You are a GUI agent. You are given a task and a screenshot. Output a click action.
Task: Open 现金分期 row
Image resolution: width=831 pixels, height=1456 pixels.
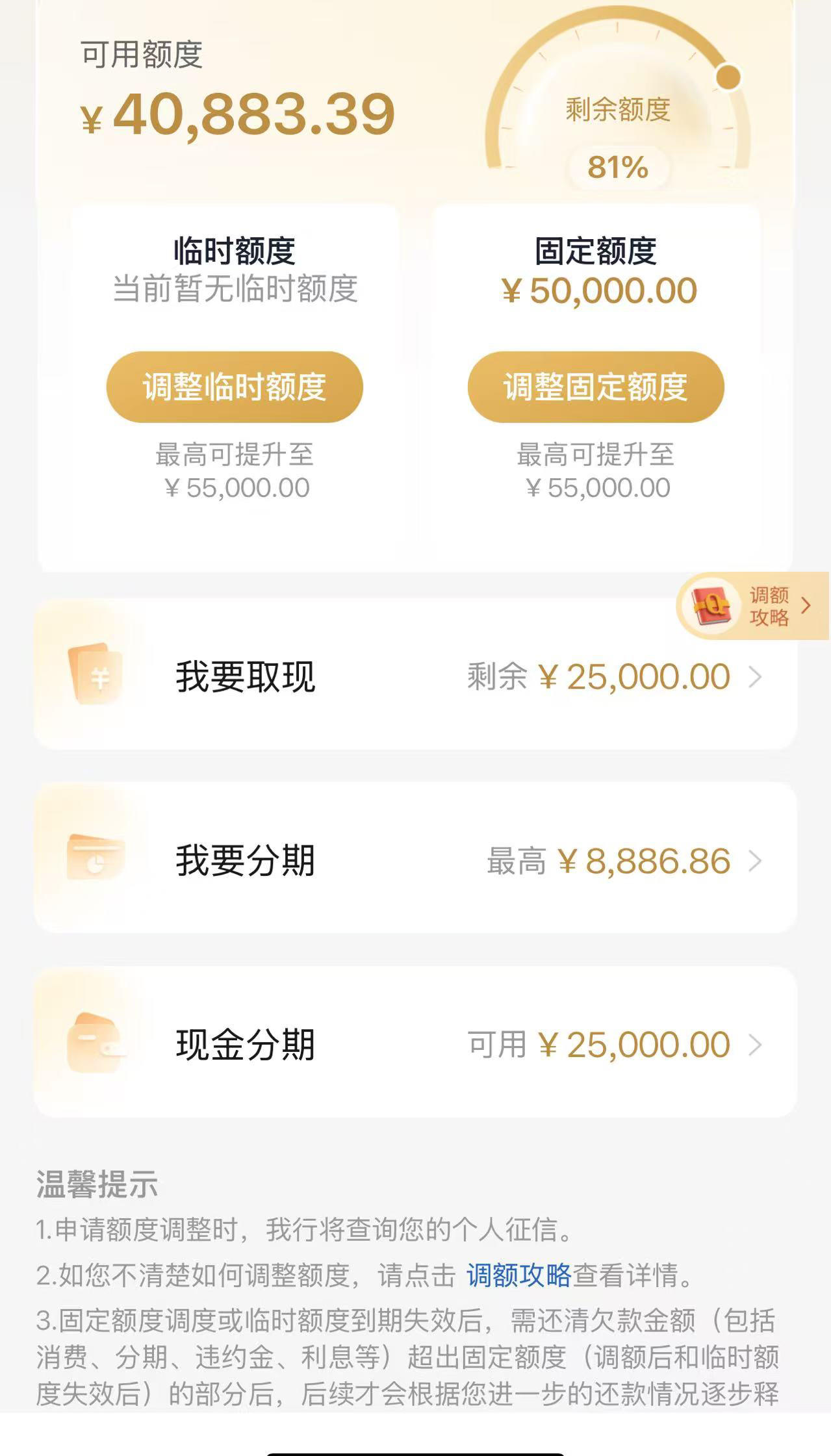pos(415,1044)
